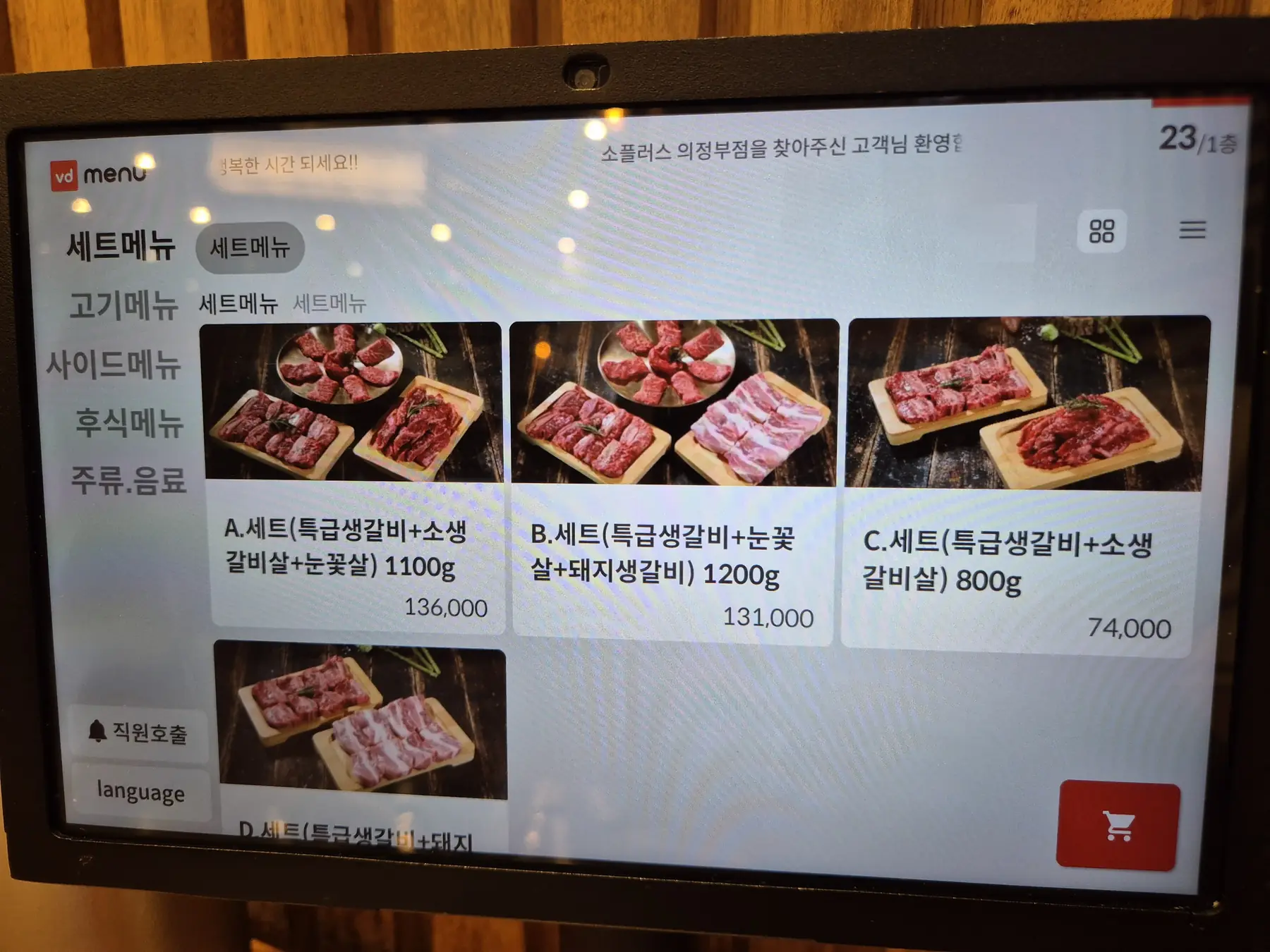Switch to list view layout
This screenshot has width=1270, height=952.
(1192, 230)
